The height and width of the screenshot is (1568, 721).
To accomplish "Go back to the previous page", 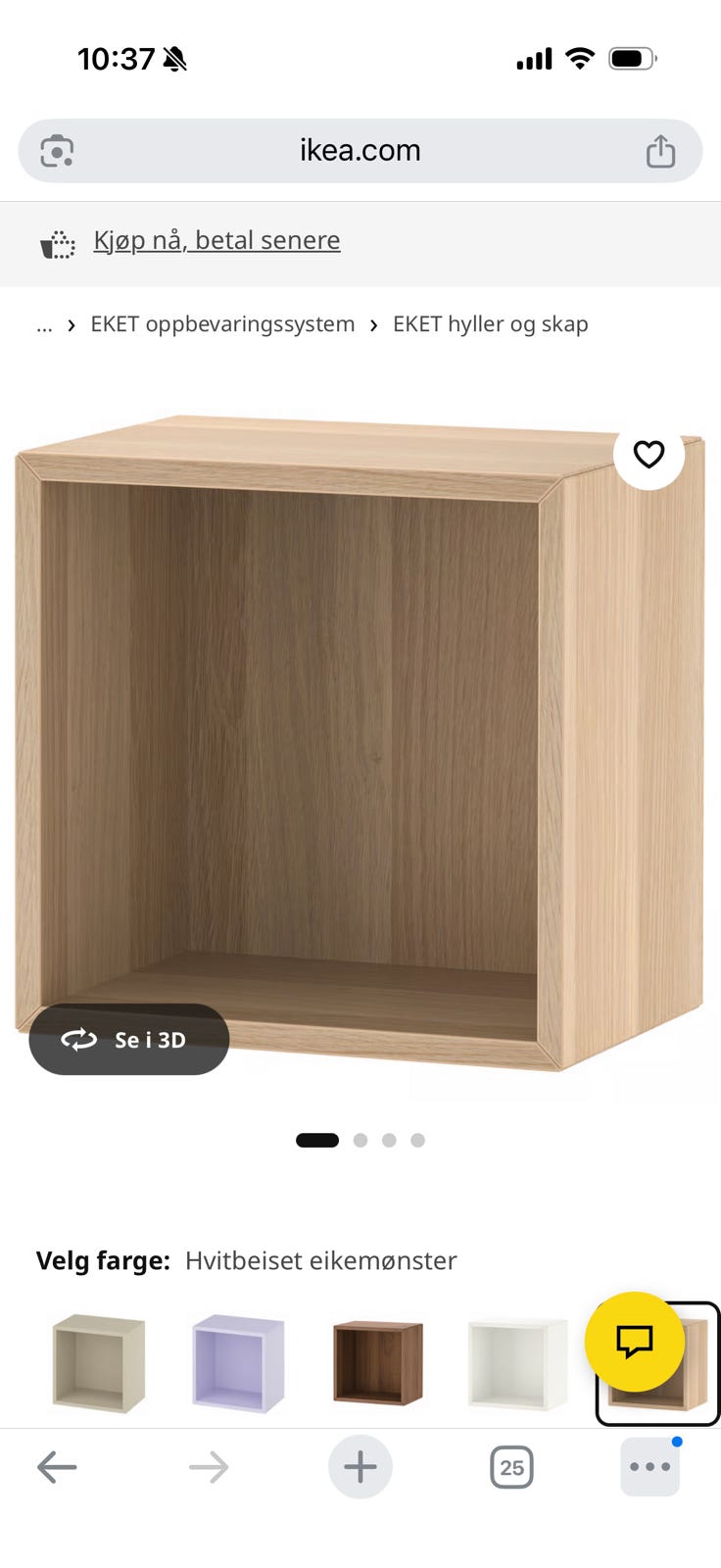I will pyautogui.click(x=57, y=1467).
